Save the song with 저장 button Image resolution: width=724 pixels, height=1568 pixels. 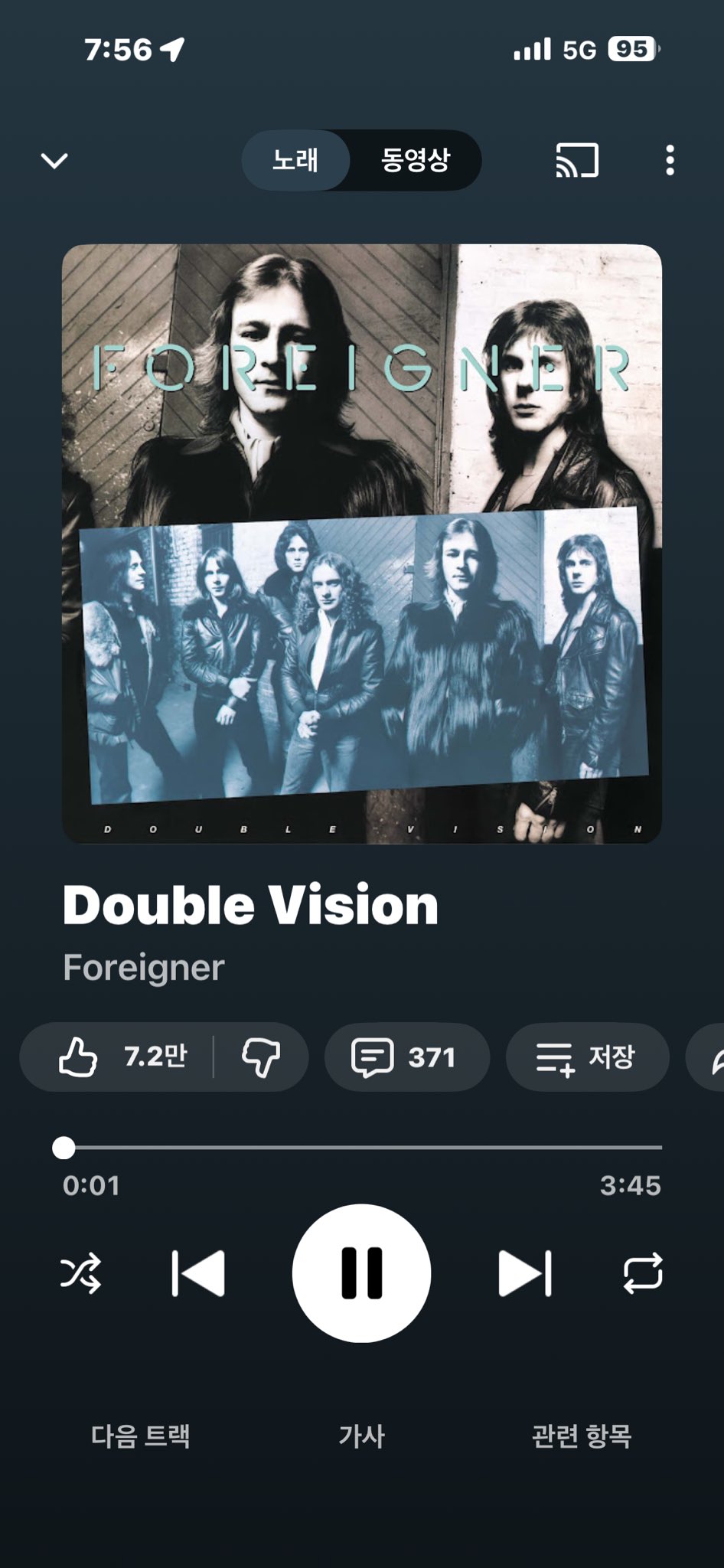click(587, 1057)
